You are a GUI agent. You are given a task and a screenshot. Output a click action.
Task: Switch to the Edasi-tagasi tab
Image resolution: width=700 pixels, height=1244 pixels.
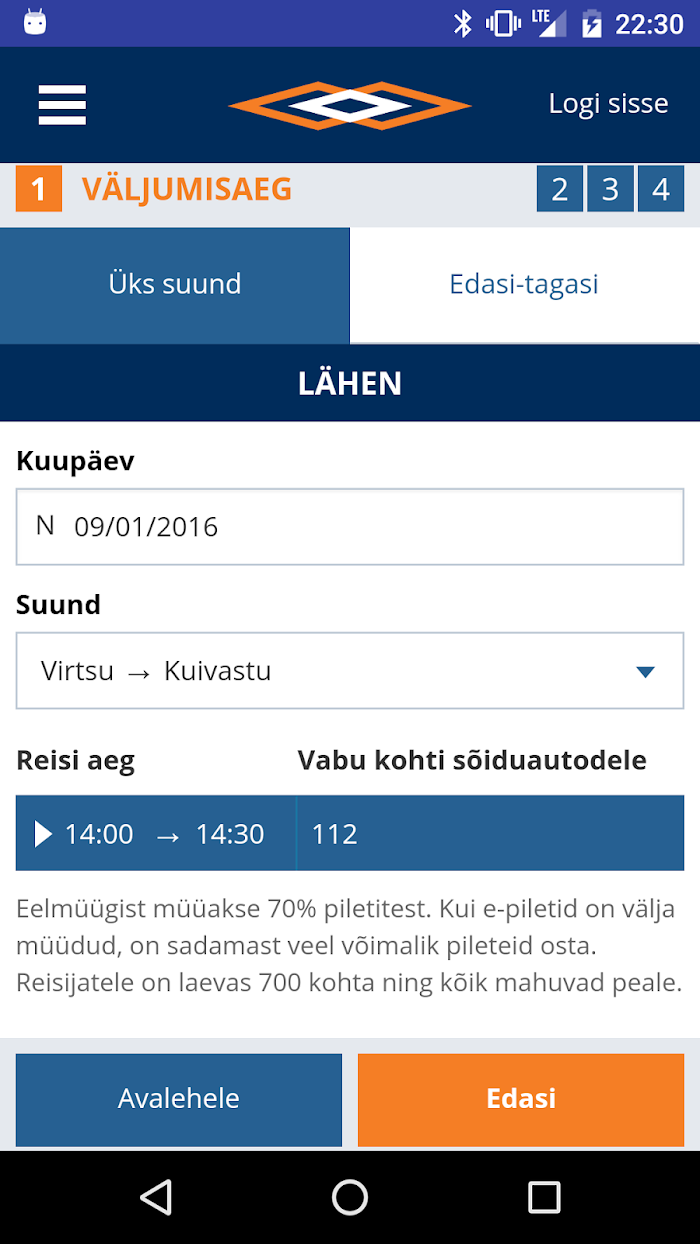coord(525,285)
